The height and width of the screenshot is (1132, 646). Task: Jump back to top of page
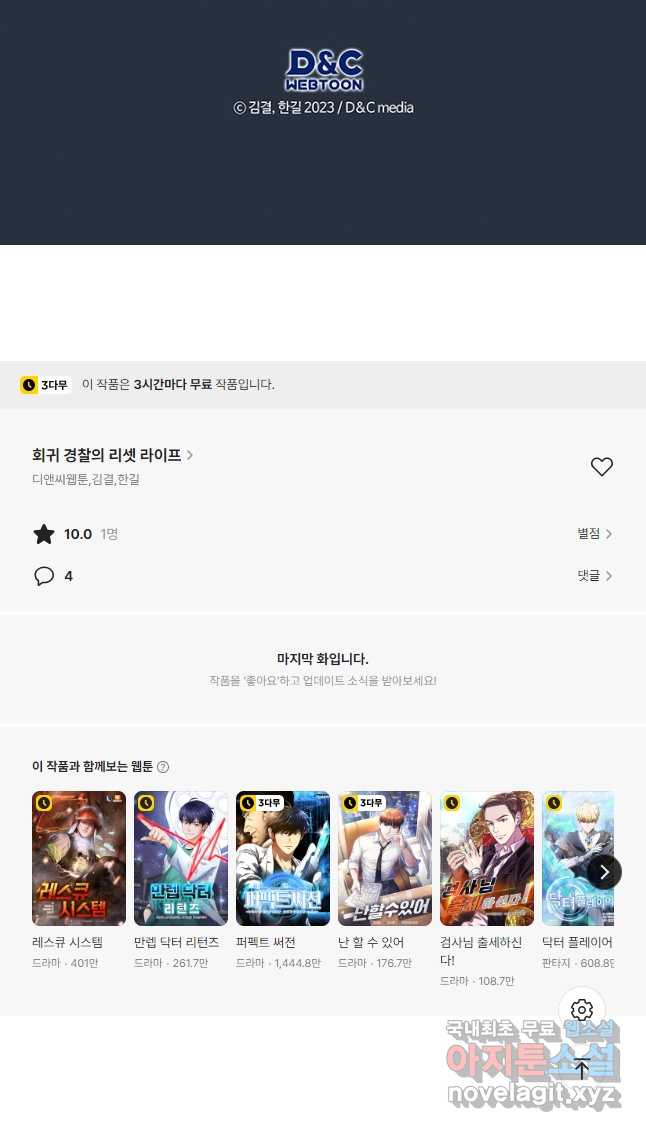pyautogui.click(x=582, y=1067)
